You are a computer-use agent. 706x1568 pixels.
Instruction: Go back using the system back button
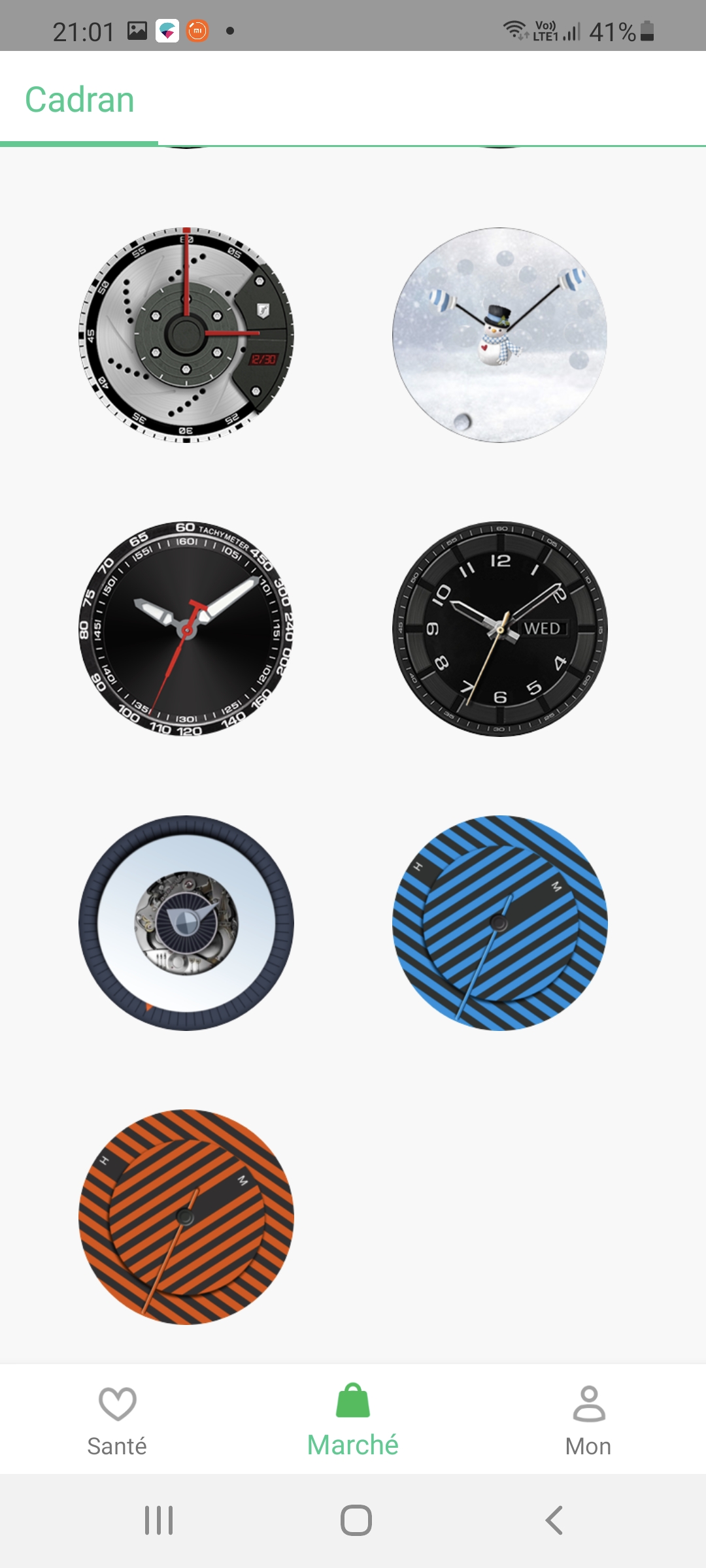click(x=554, y=1520)
